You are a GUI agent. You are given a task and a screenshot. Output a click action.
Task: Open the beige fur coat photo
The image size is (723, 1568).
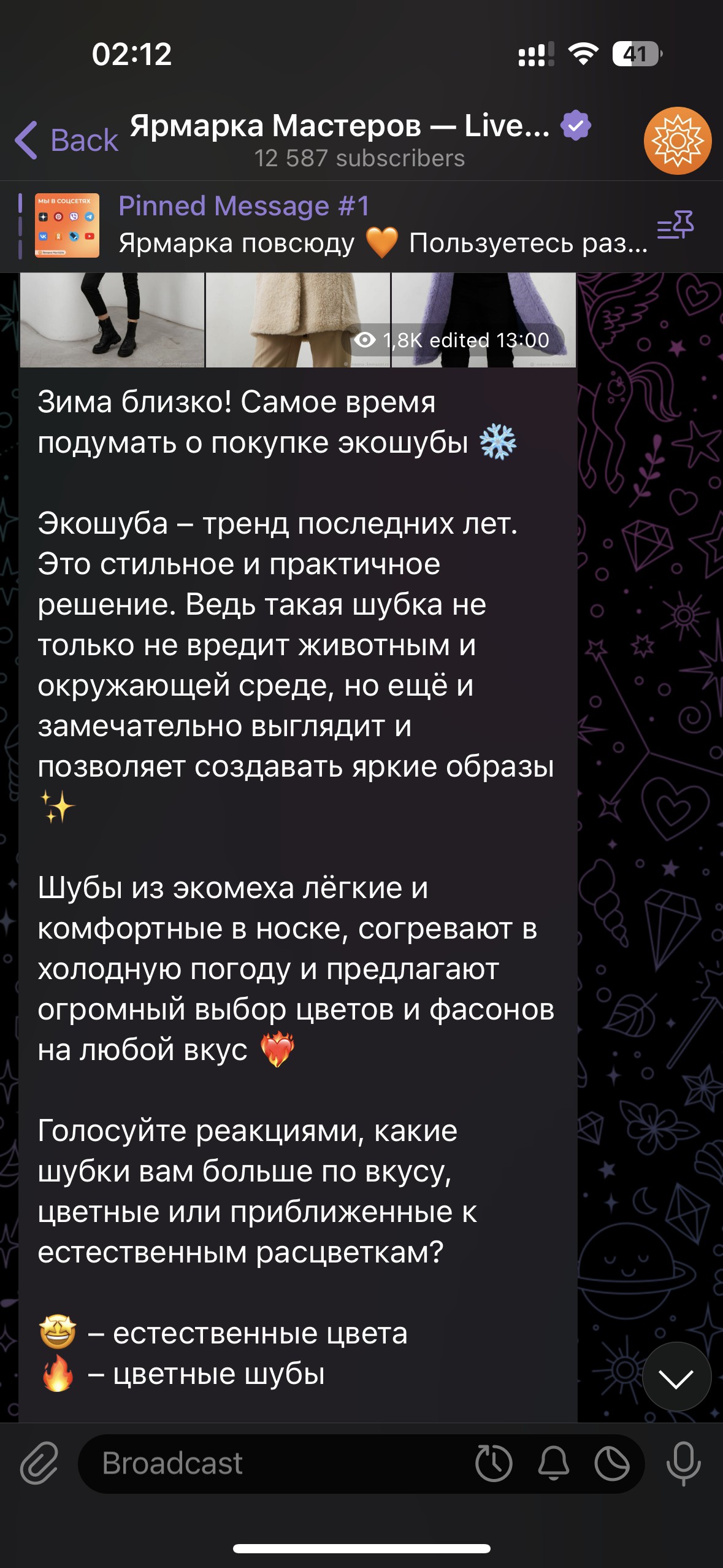[298, 320]
